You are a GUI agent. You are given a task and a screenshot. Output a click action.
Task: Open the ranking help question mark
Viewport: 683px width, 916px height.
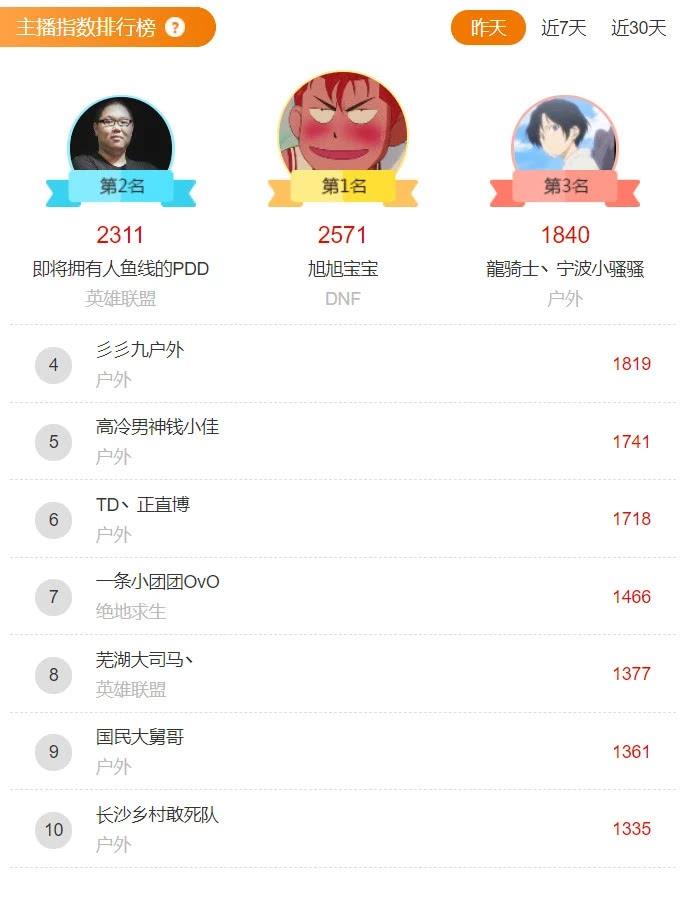[175, 28]
